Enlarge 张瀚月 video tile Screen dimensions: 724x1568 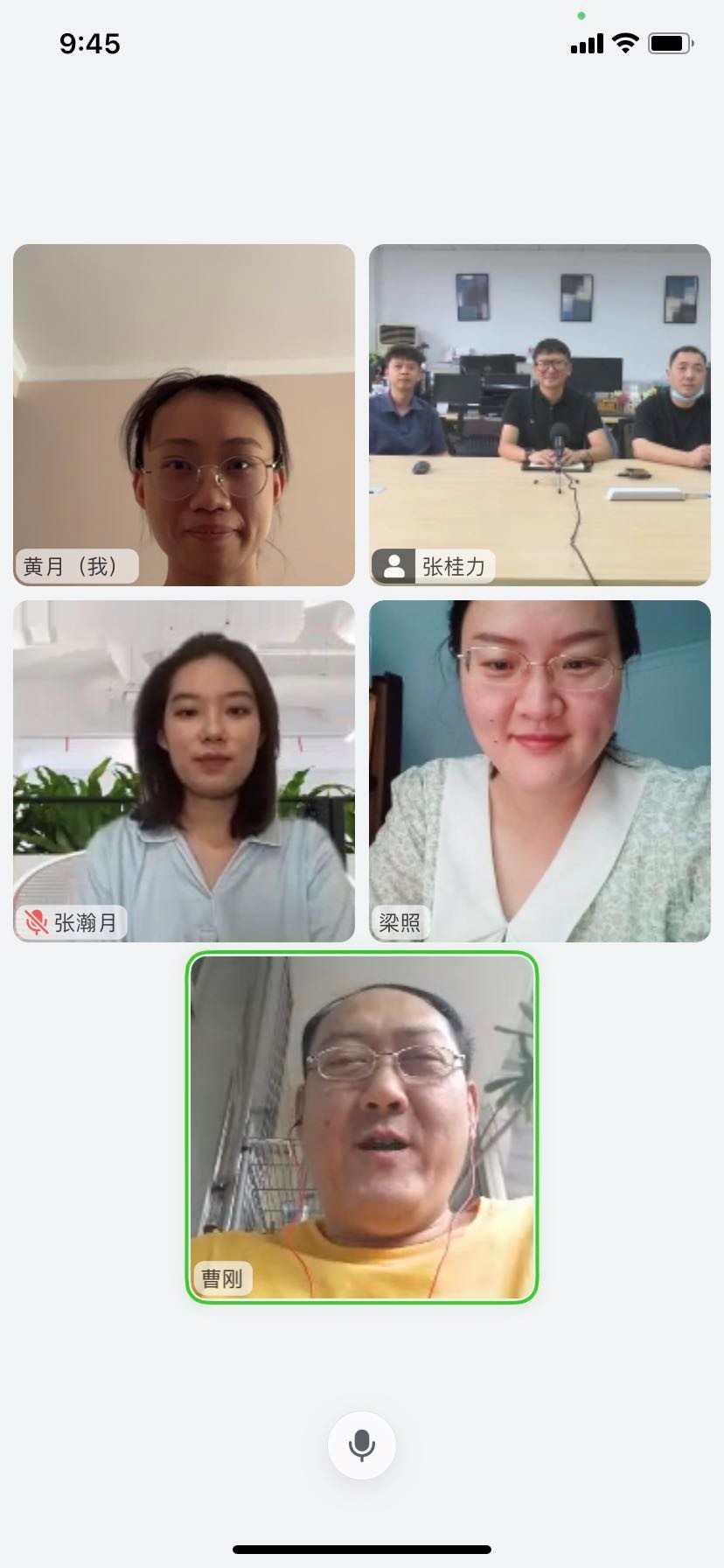click(184, 771)
